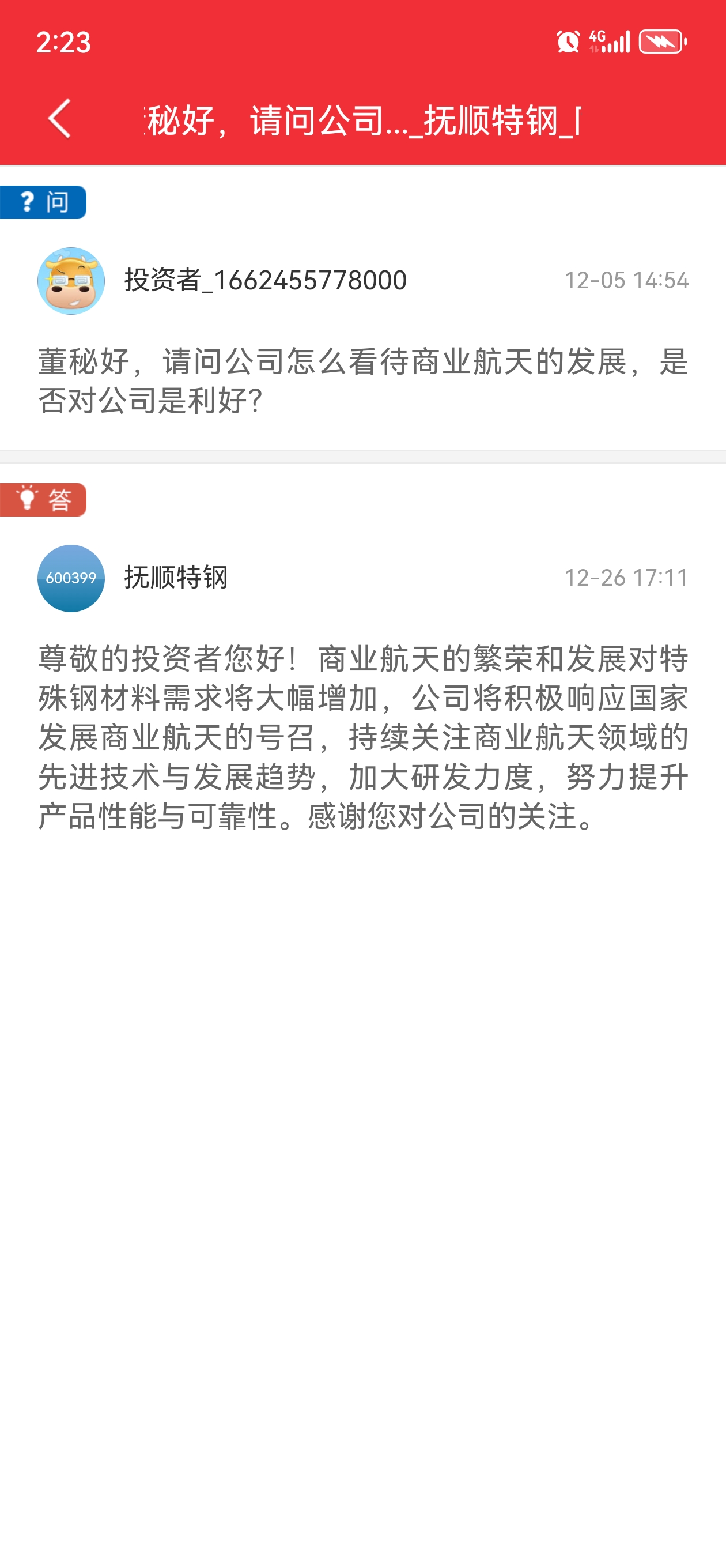Open 抚顺特钢 company avatar 600399
The width and height of the screenshot is (726, 1568).
point(71,578)
